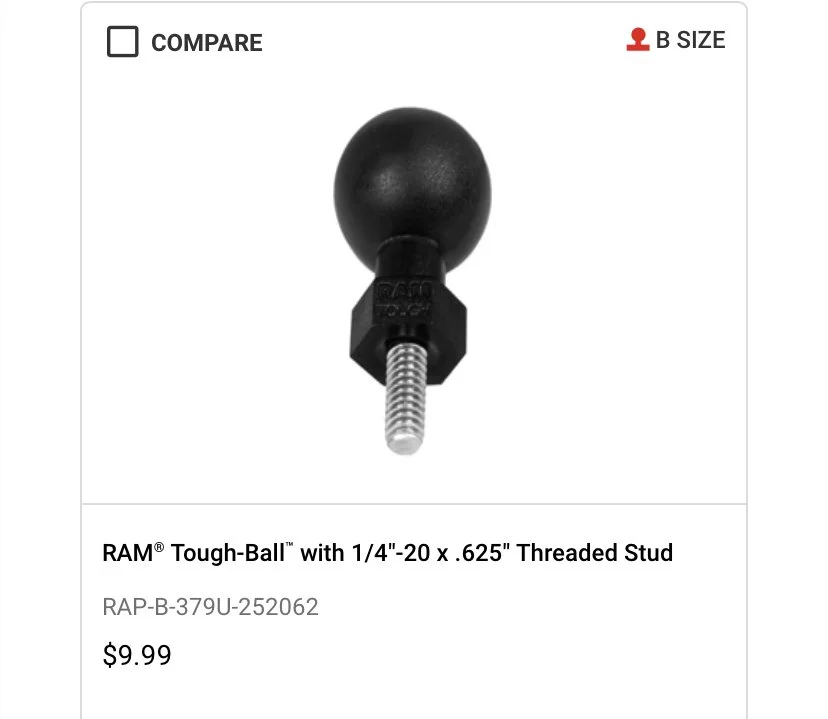Screen dimensions: 828x719
Task: Open RAM Tough-Ball with Threaded Stud title
Action: pos(388,553)
